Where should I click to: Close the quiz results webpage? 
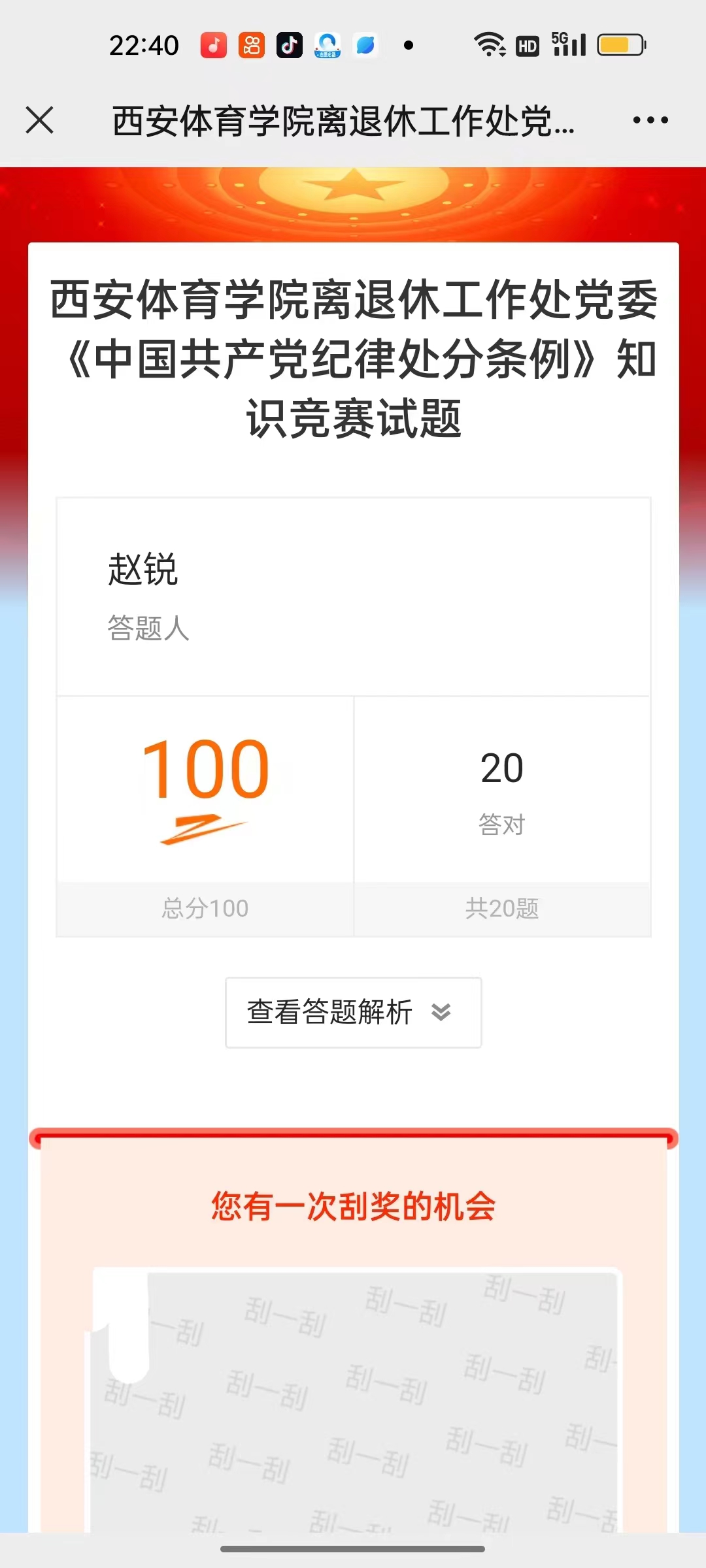coord(39,120)
